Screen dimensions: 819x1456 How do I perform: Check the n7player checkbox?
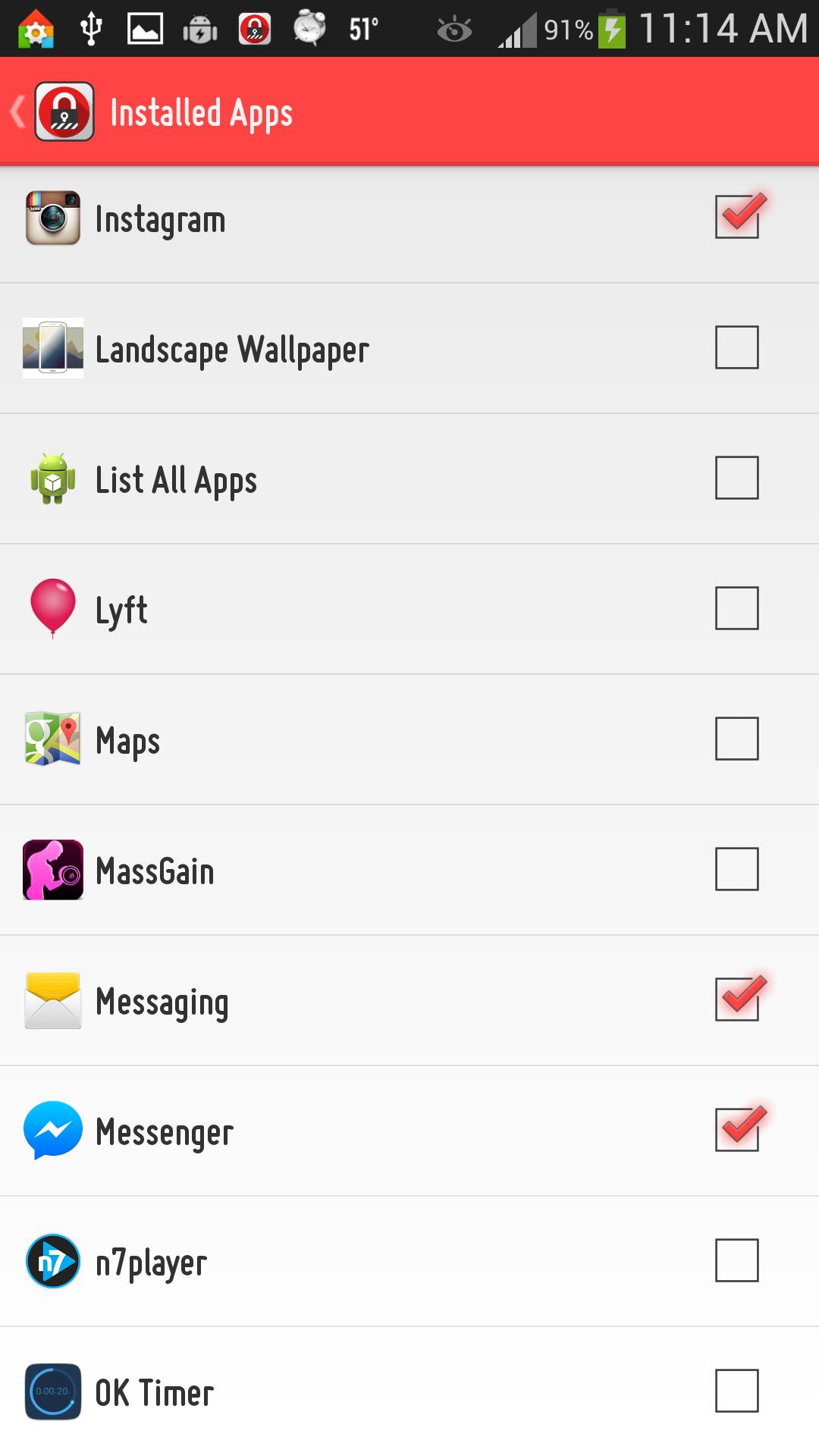pos(736,1260)
